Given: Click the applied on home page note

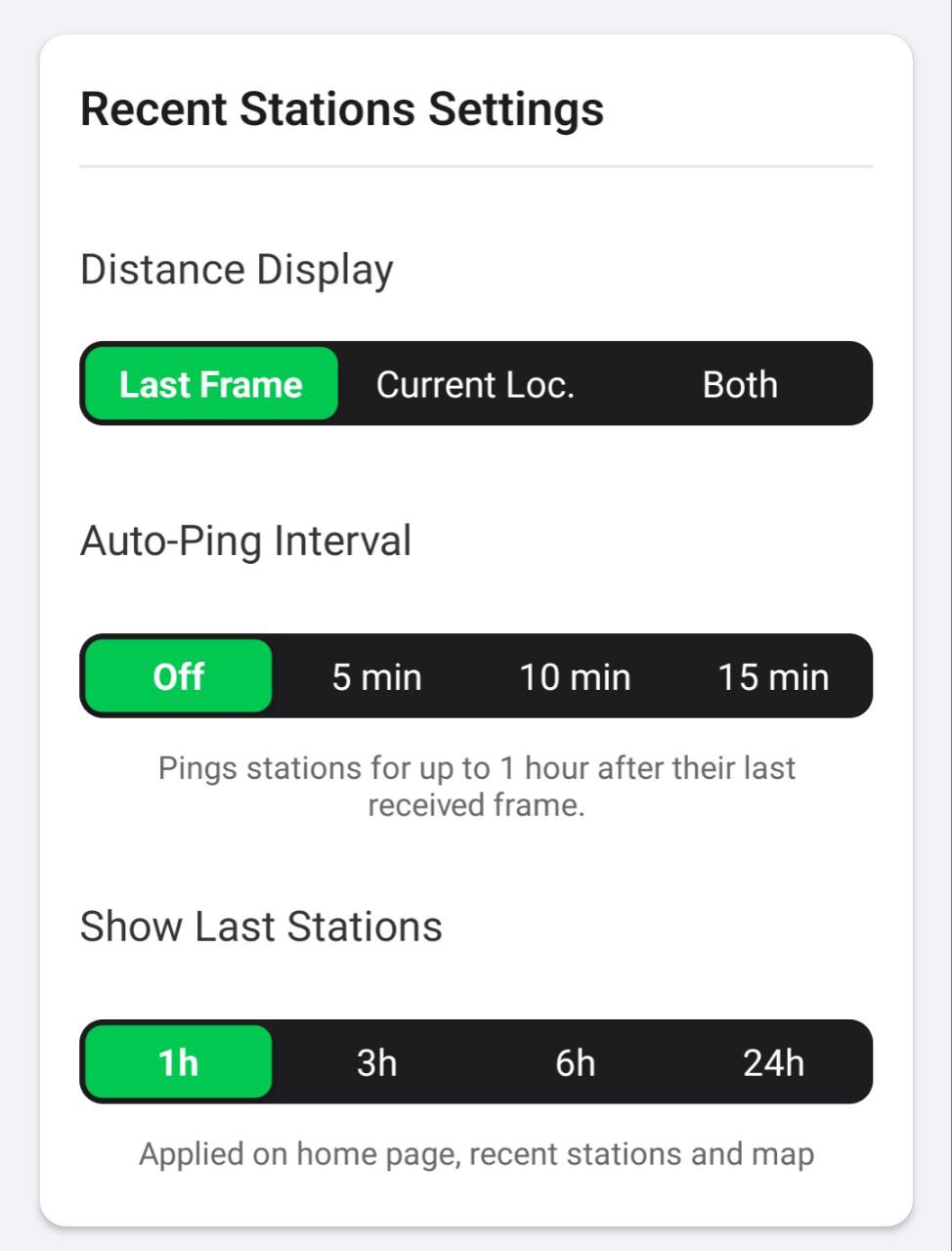Looking at the screenshot, I should point(476,1153).
